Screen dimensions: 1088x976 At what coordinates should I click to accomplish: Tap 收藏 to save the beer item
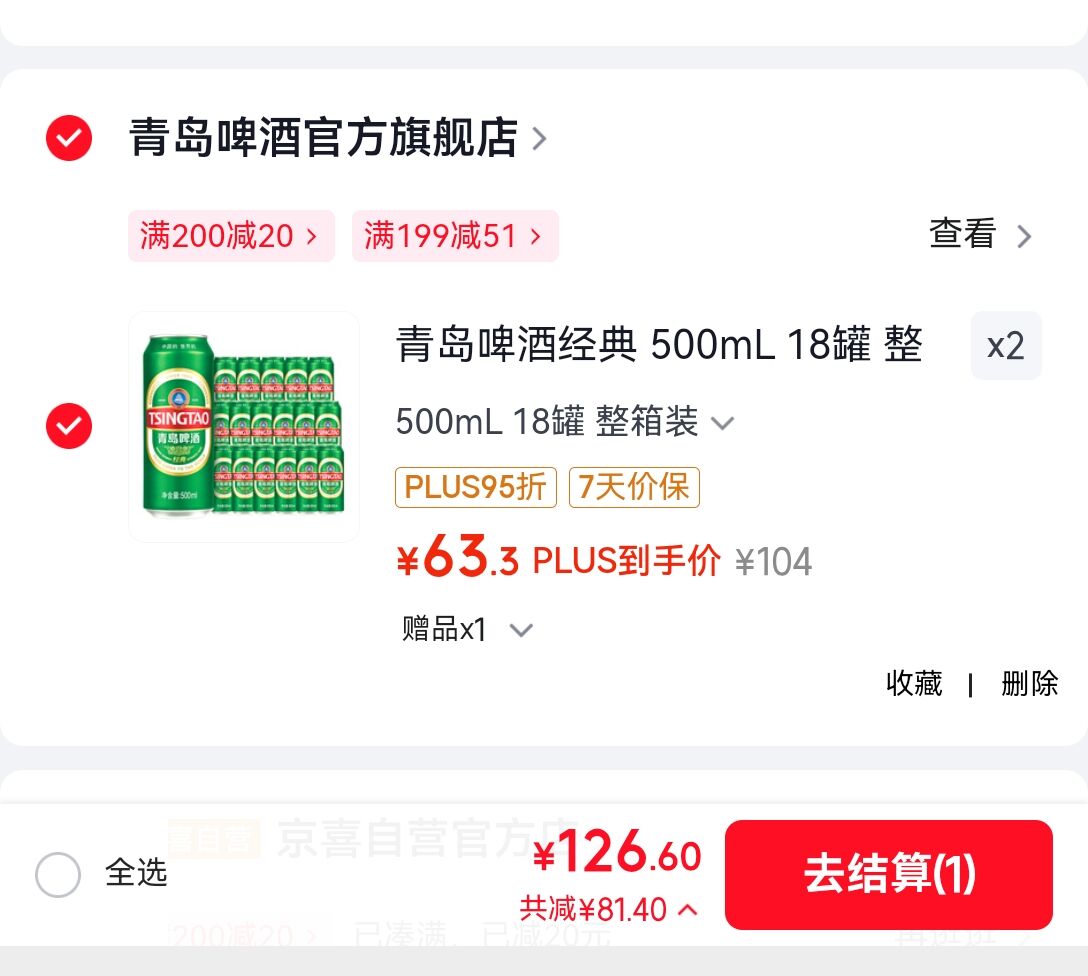(914, 683)
